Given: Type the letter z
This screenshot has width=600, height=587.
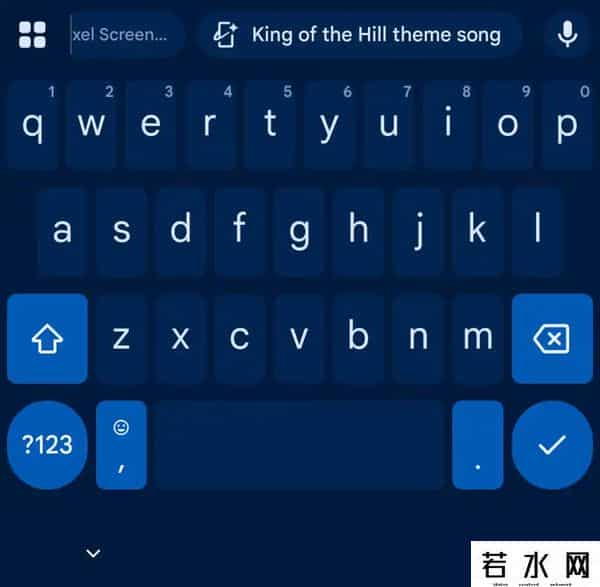Looking at the screenshot, I should [x=121, y=339].
